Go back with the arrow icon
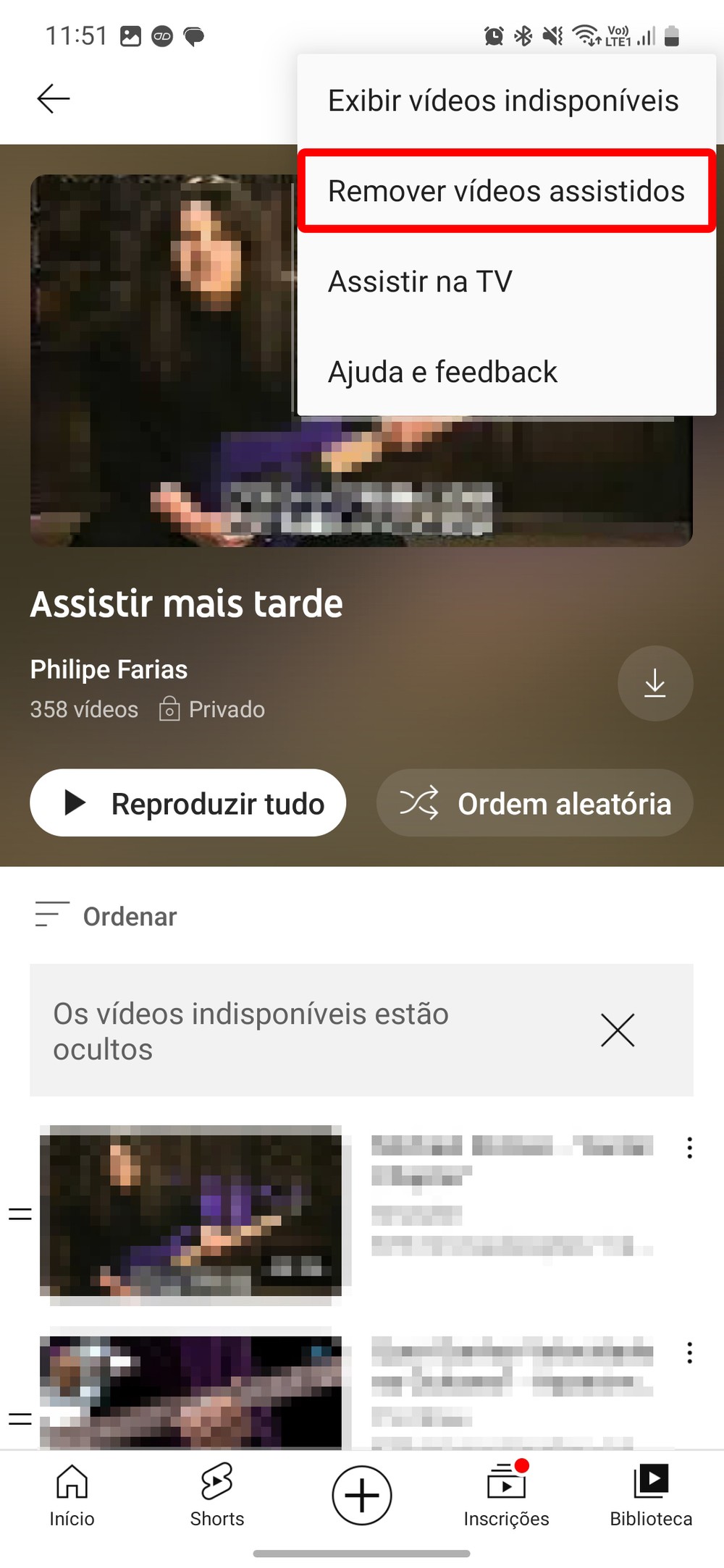The height and width of the screenshot is (1568, 724). coord(53,98)
